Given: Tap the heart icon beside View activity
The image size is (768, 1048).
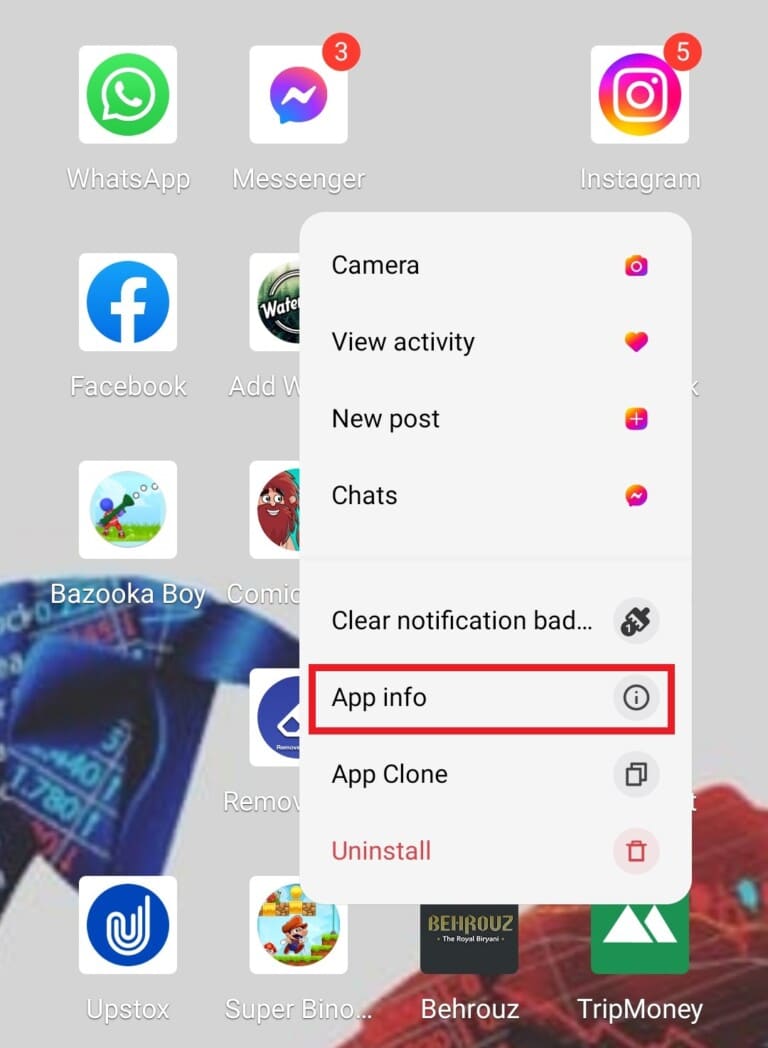Looking at the screenshot, I should click(637, 341).
